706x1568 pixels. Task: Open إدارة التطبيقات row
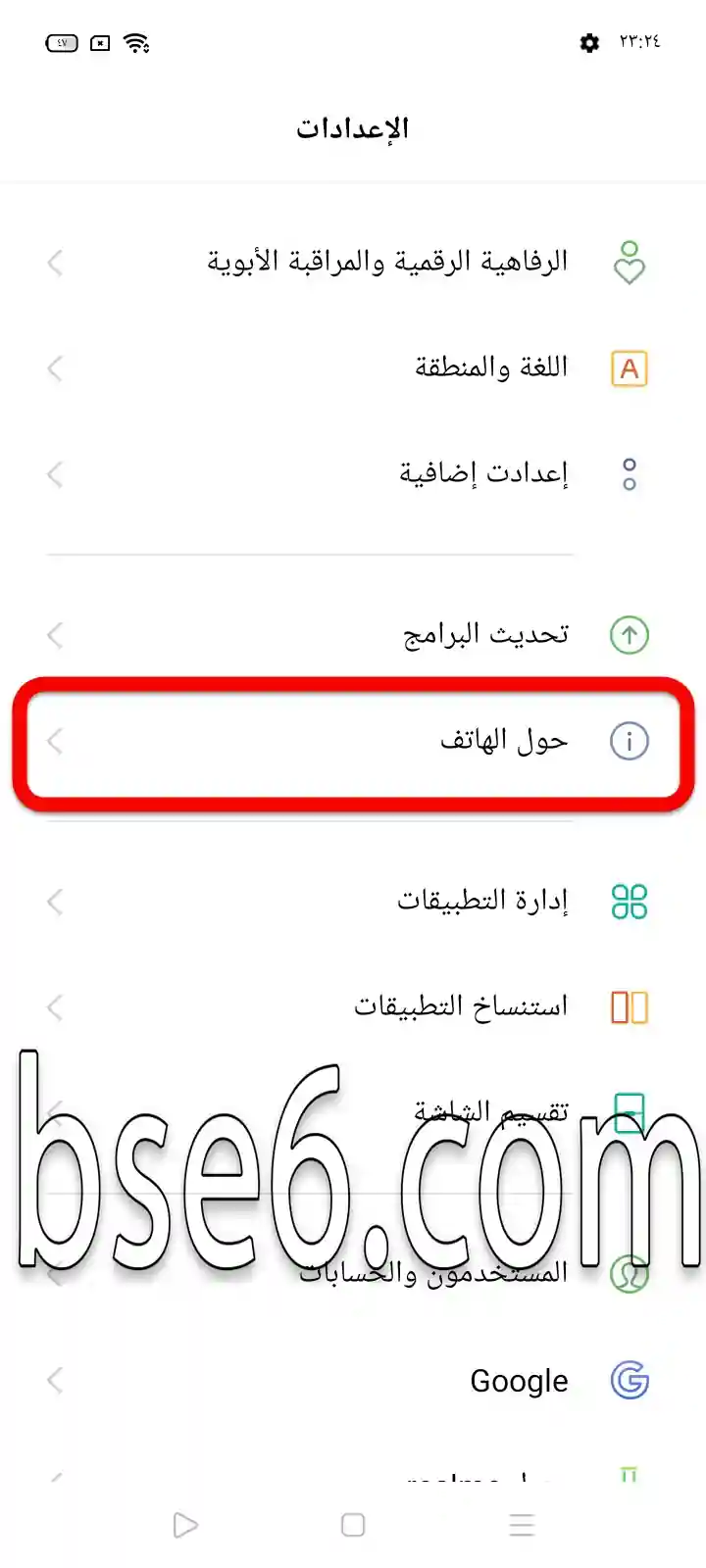[x=353, y=901]
